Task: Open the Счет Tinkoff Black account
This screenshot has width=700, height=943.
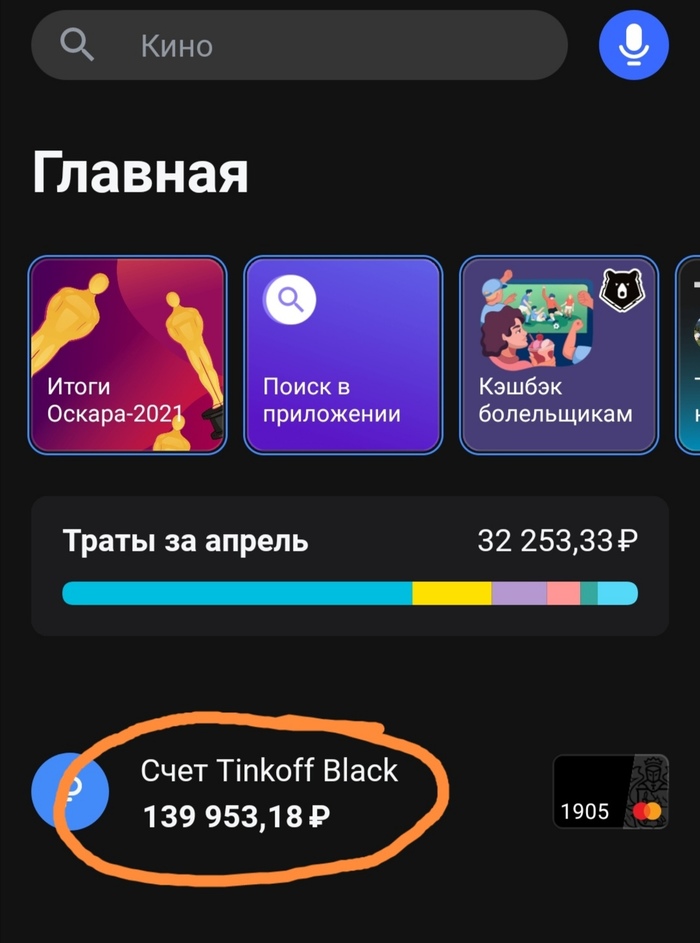Action: click(270, 793)
